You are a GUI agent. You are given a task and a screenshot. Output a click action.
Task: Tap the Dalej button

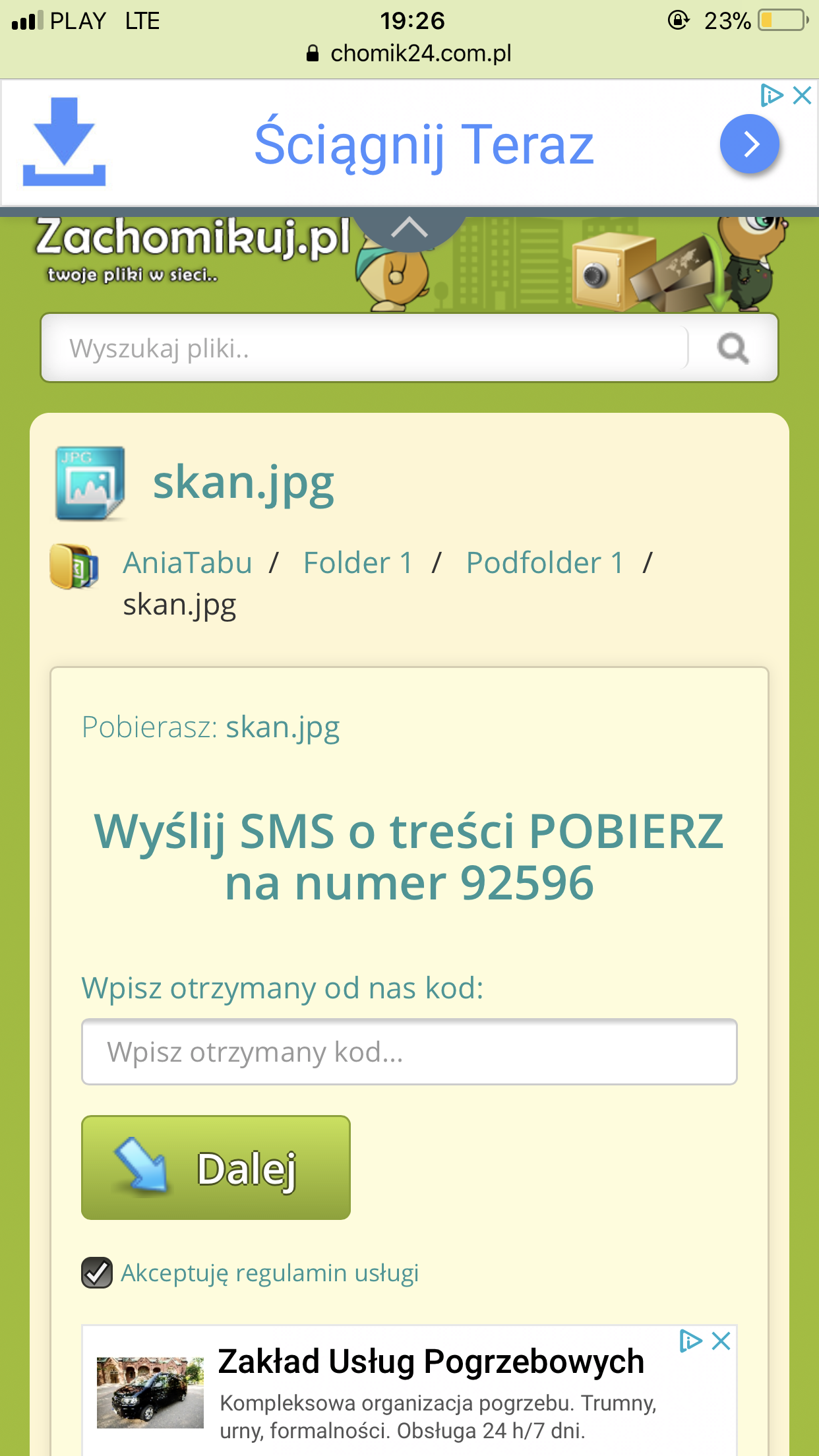(216, 1168)
